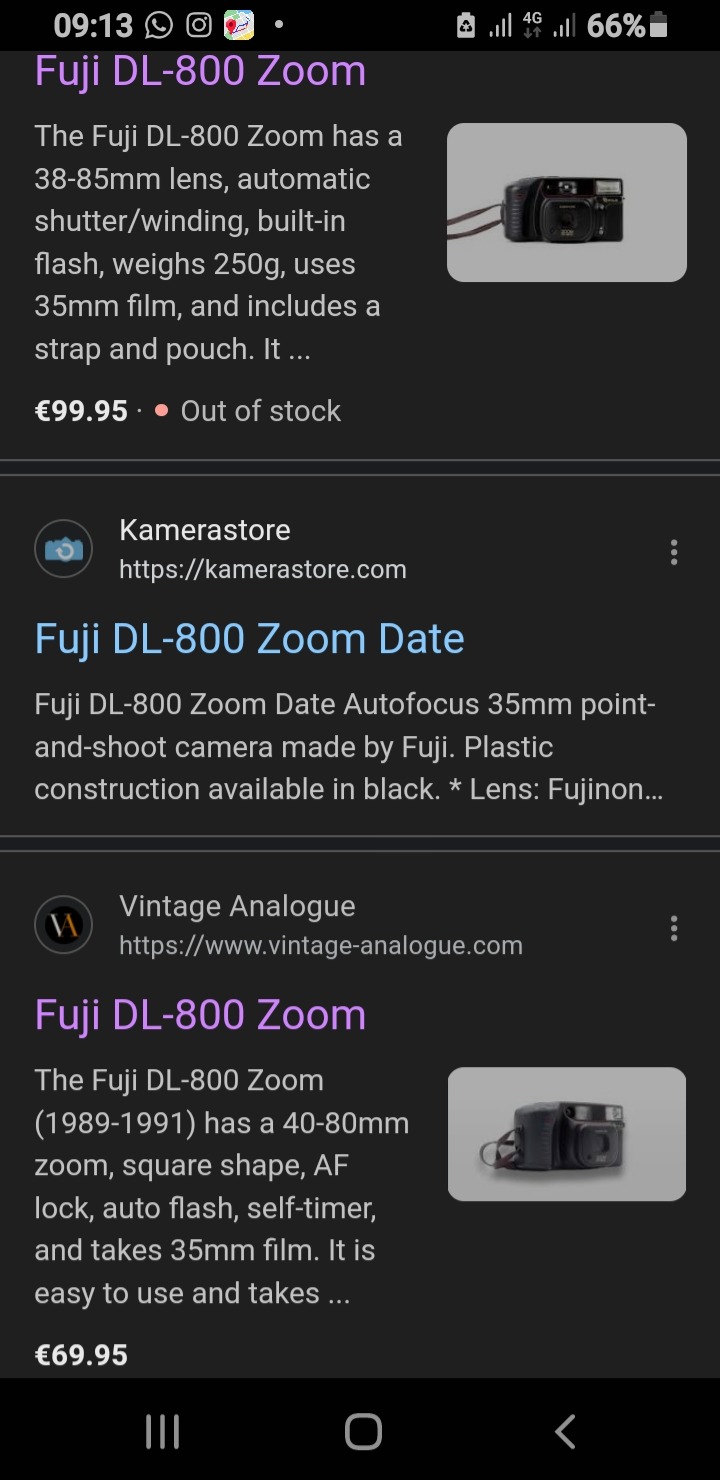The height and width of the screenshot is (1480, 720).
Task: Go to the home screen
Action: [x=363, y=1432]
